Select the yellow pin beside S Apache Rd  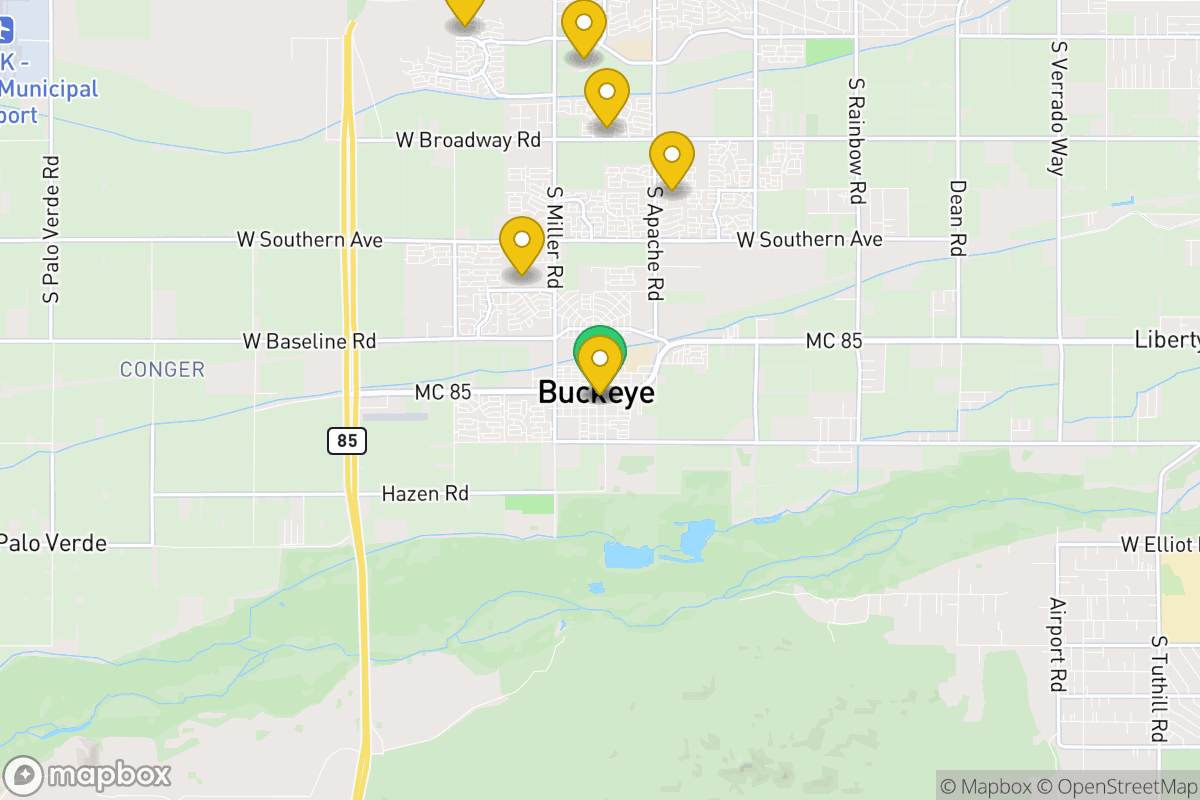click(672, 158)
